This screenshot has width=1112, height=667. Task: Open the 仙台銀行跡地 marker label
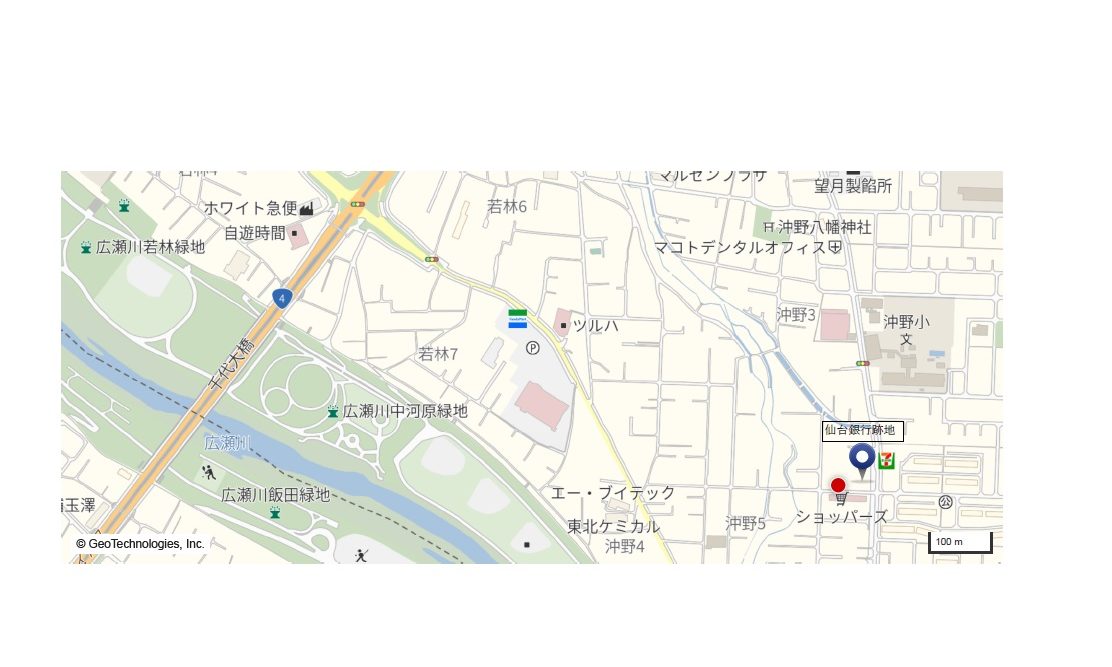862,431
